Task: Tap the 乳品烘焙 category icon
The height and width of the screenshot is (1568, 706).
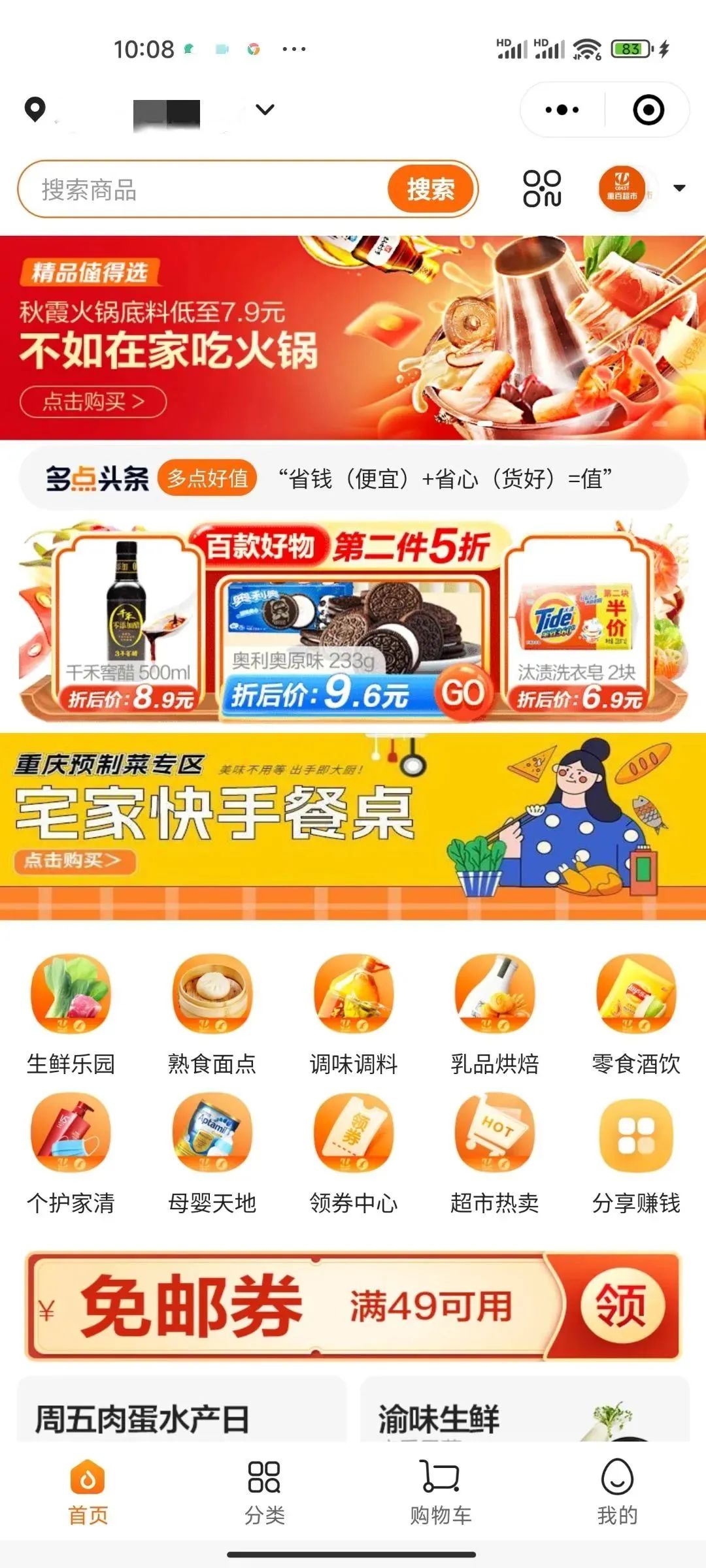Action: click(495, 994)
